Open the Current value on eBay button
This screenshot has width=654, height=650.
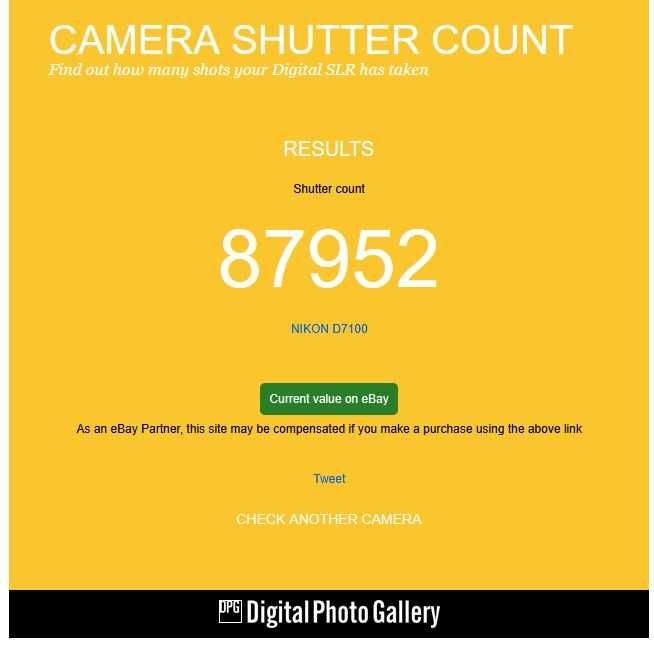pos(329,399)
